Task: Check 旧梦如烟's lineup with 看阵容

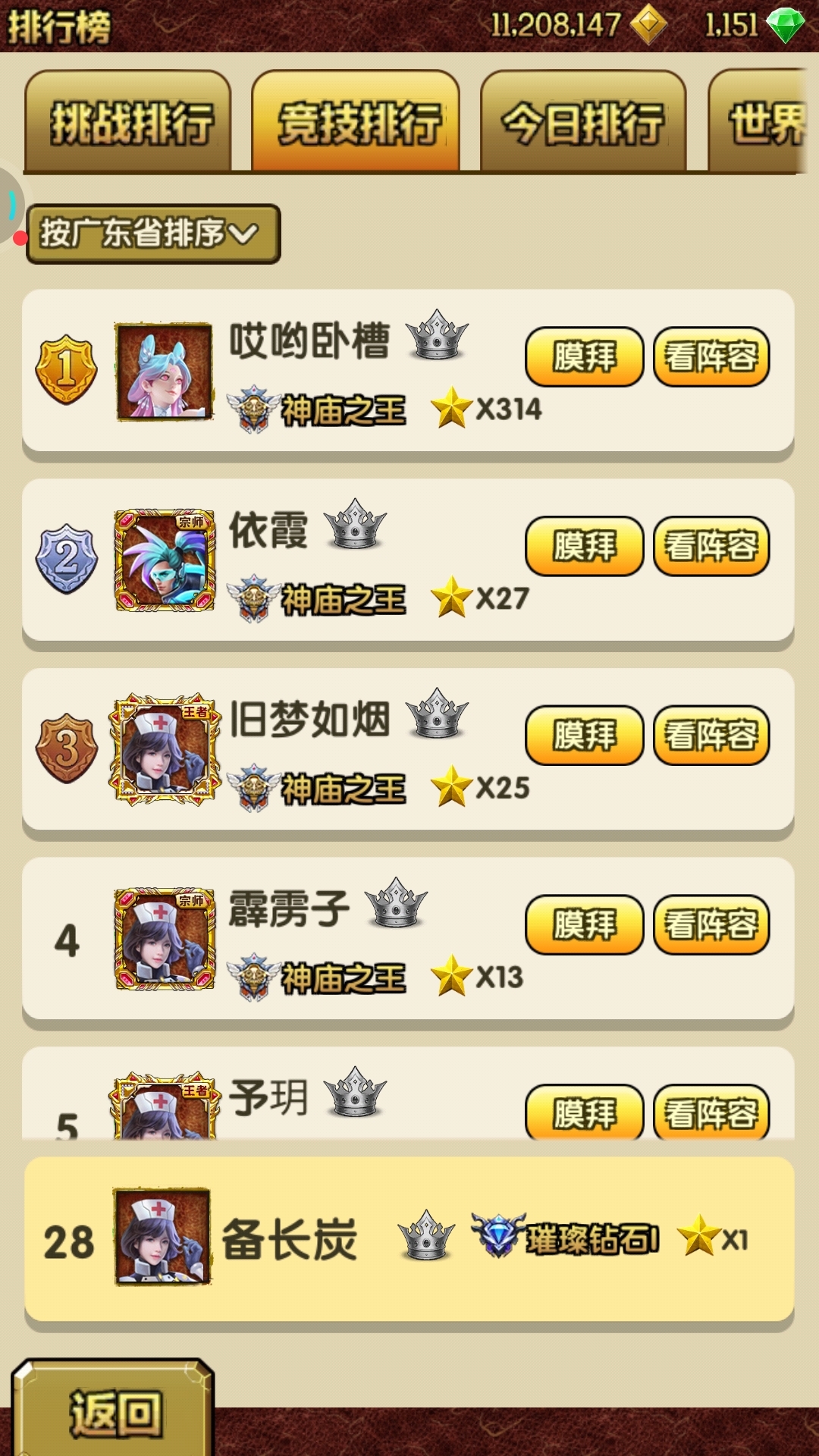Action: click(x=711, y=736)
